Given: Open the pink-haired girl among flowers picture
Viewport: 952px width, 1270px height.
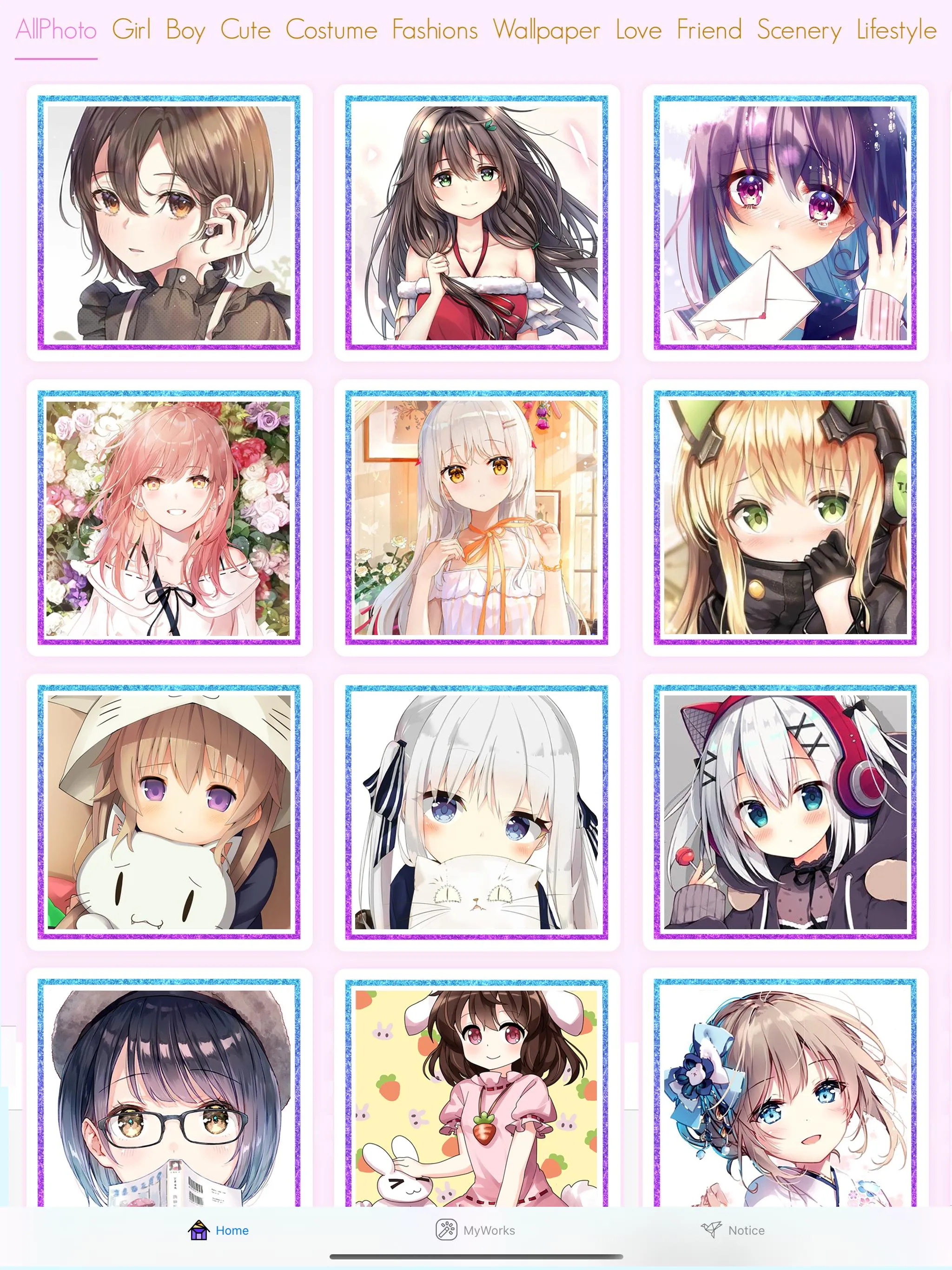Looking at the screenshot, I should [169, 517].
